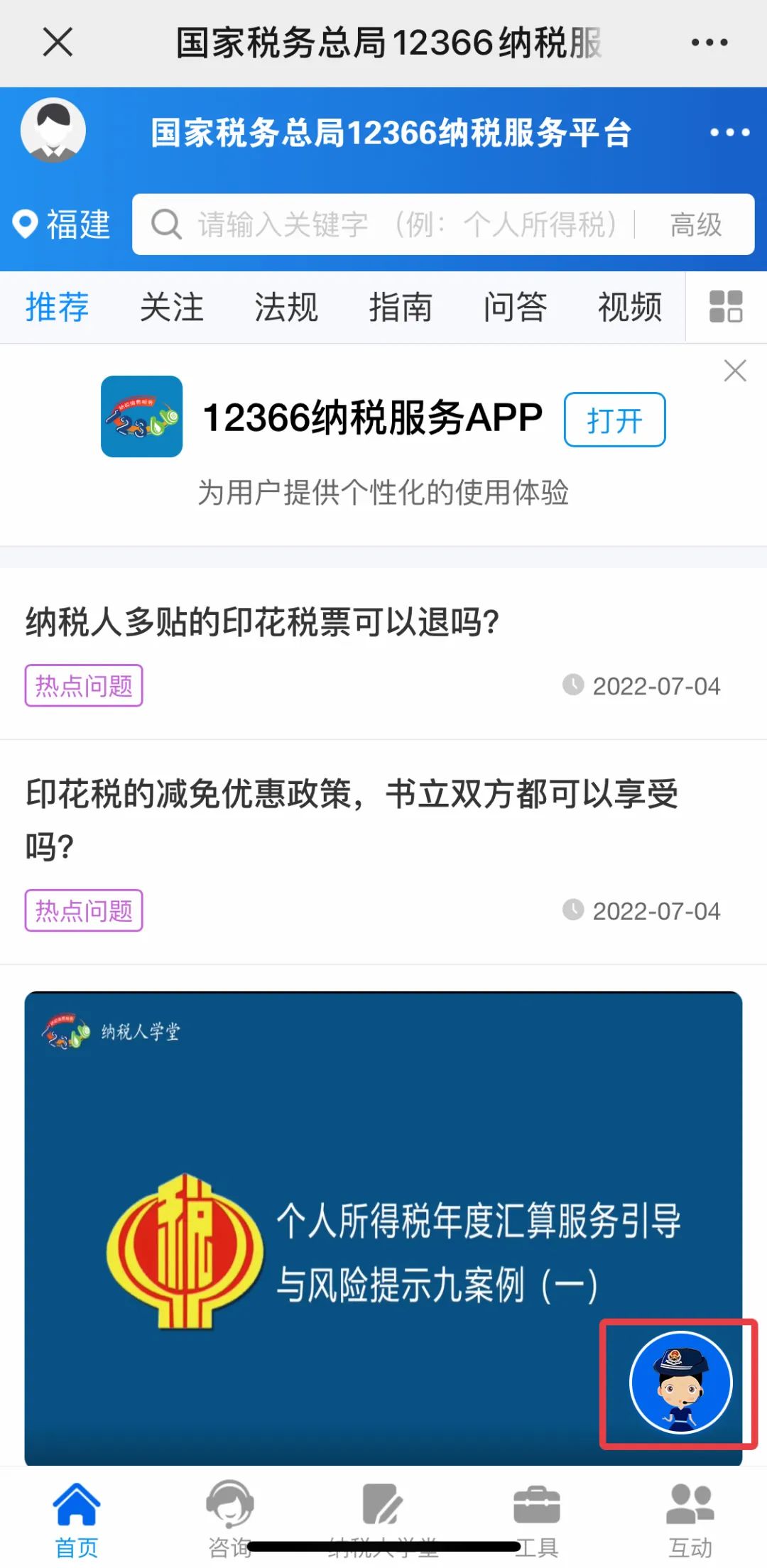Open 高级 advanced search
The width and height of the screenshot is (767, 1568).
tap(695, 224)
